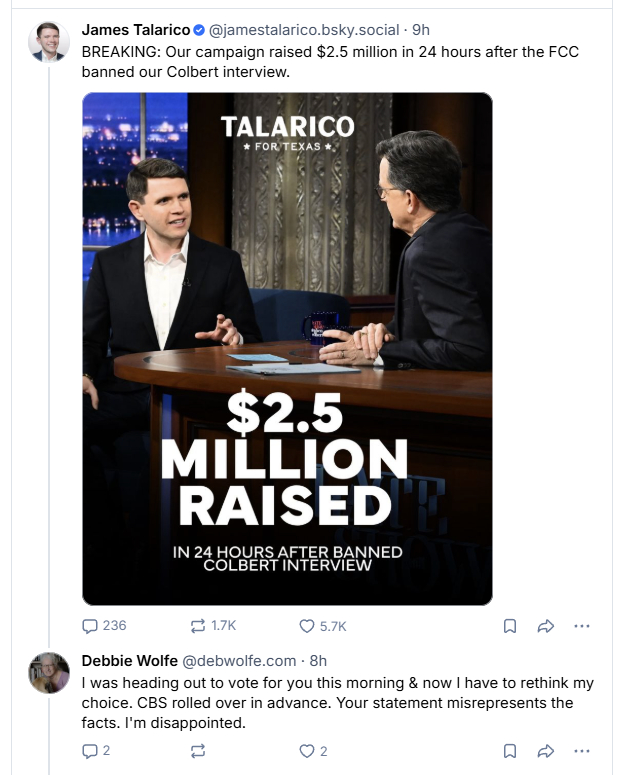This screenshot has height=775, width=633.
Task: Like James Talarico's post
Action: tap(308, 626)
